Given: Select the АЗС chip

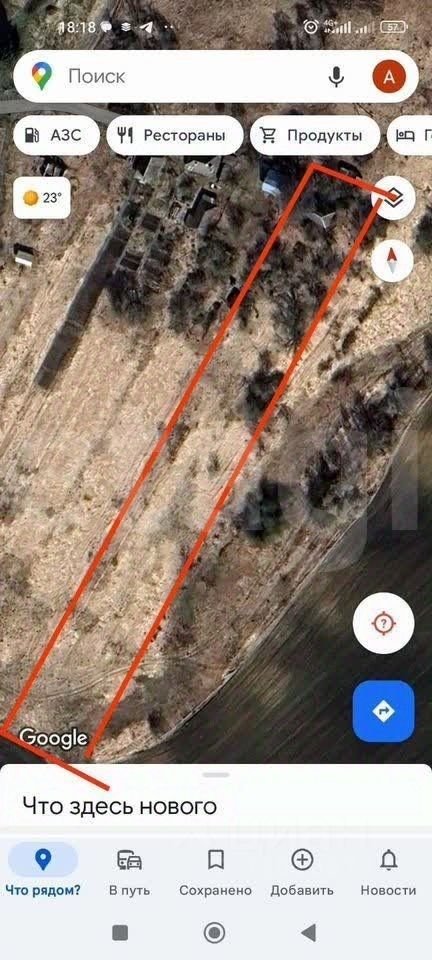Looking at the screenshot, I should 56,135.
